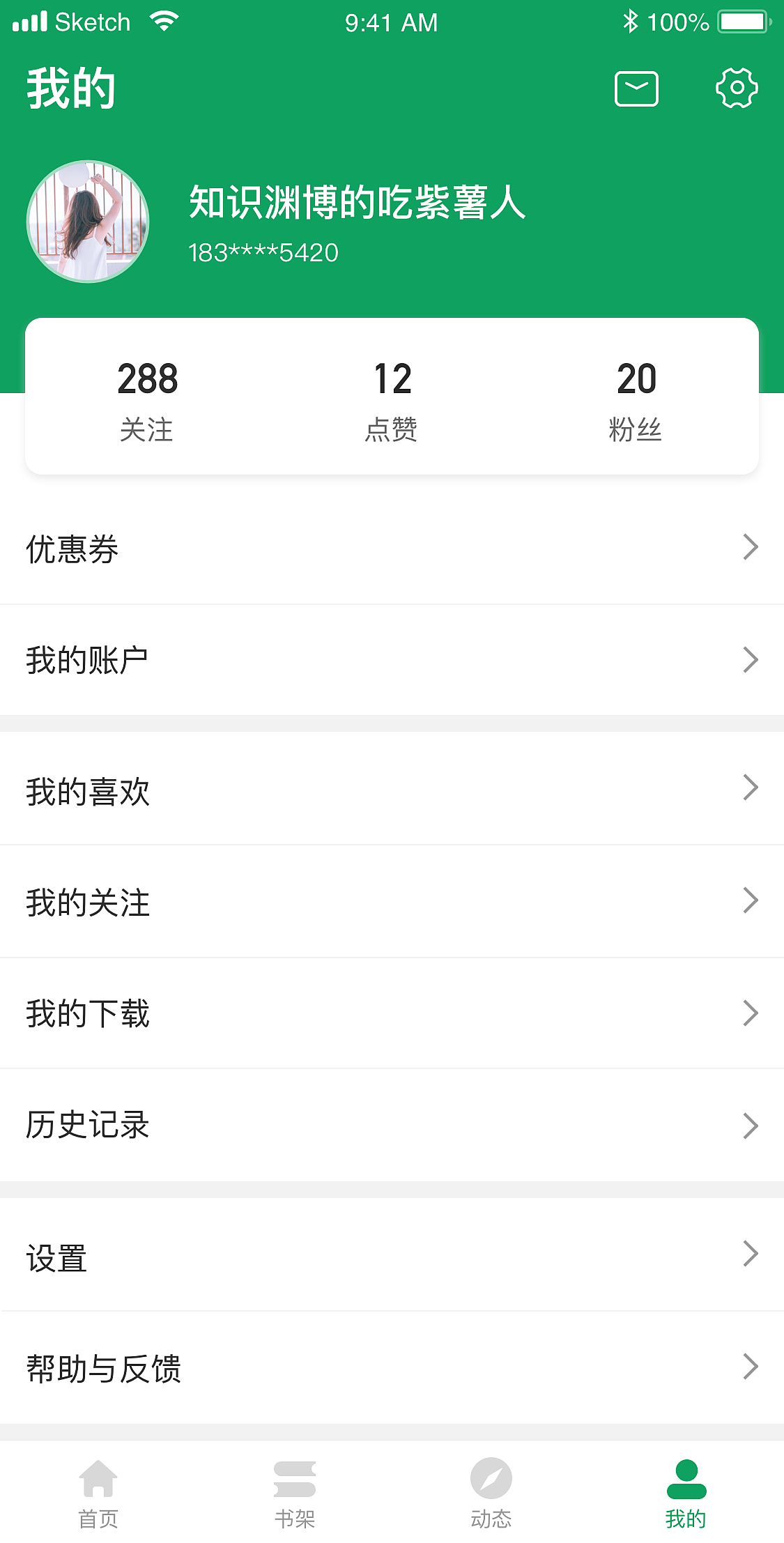Click the battery indicator in status bar
This screenshot has height=1543, width=784.
coord(741,21)
